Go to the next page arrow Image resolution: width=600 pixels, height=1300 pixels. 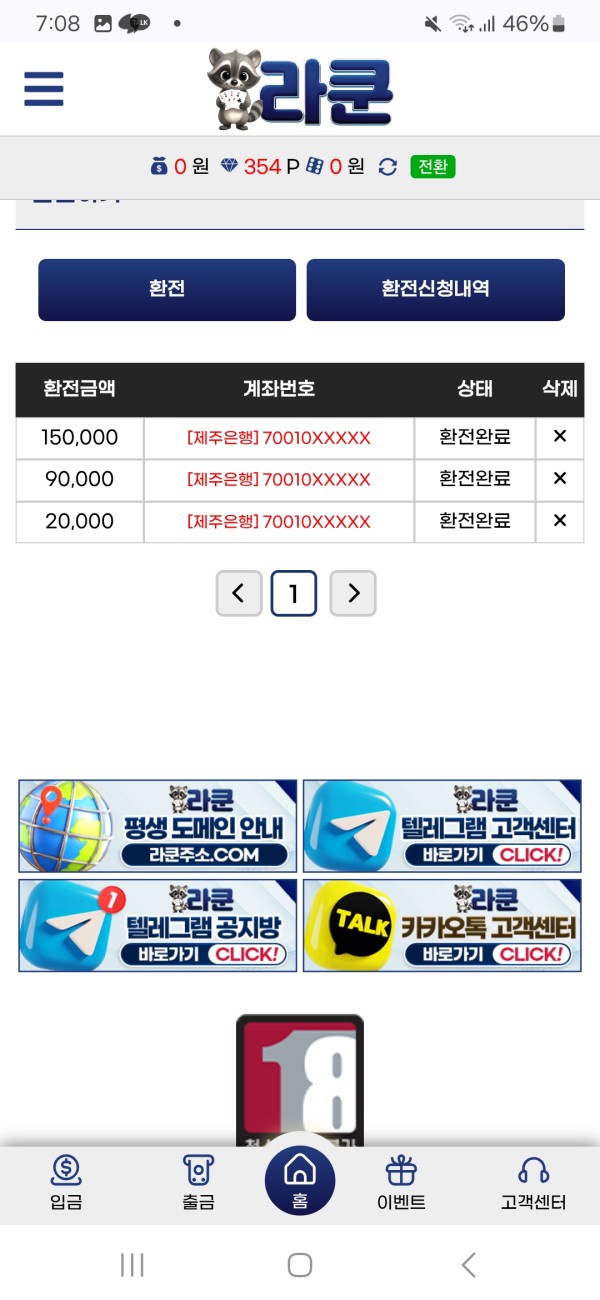[353, 593]
